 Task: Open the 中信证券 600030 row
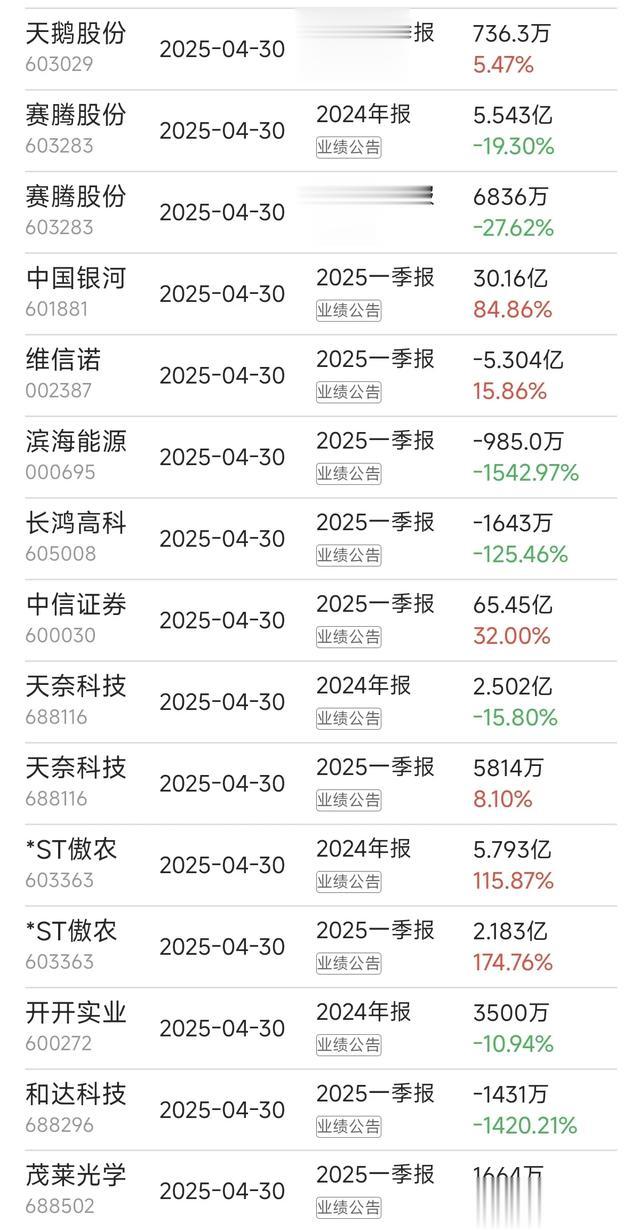(320, 620)
